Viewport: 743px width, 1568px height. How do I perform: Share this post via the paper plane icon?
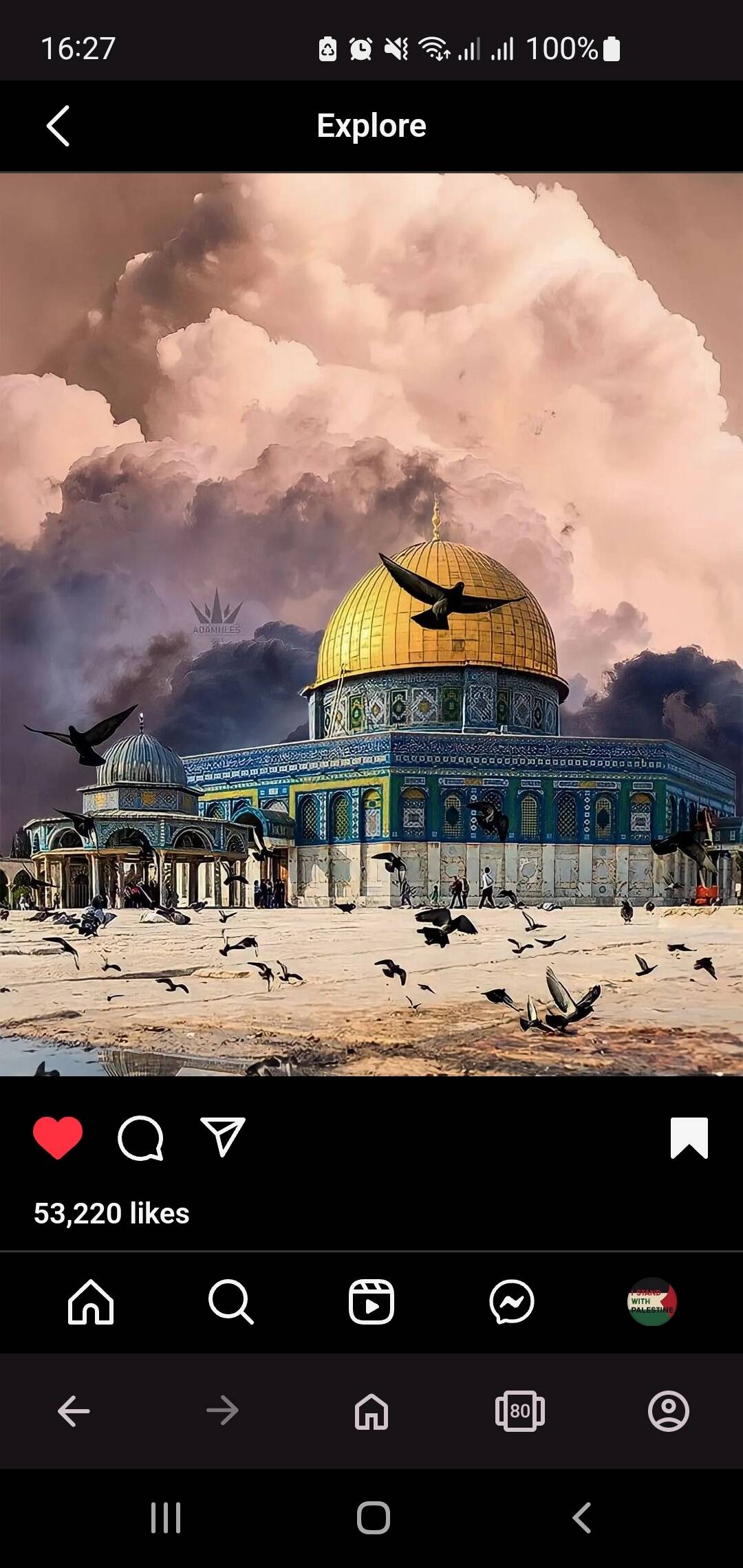[223, 1137]
